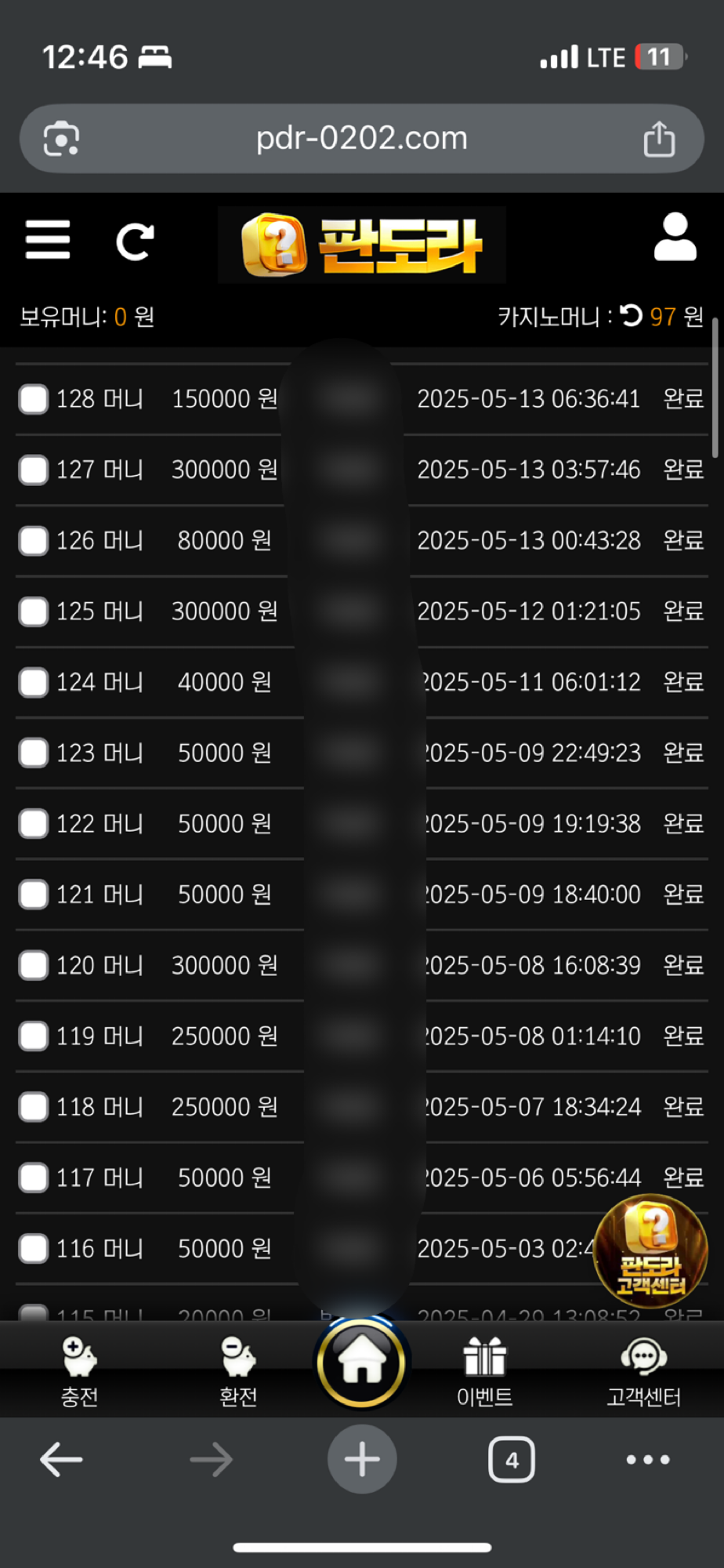Open the 충전 deposit tab
The height and width of the screenshot is (1568, 724).
tap(79, 1372)
